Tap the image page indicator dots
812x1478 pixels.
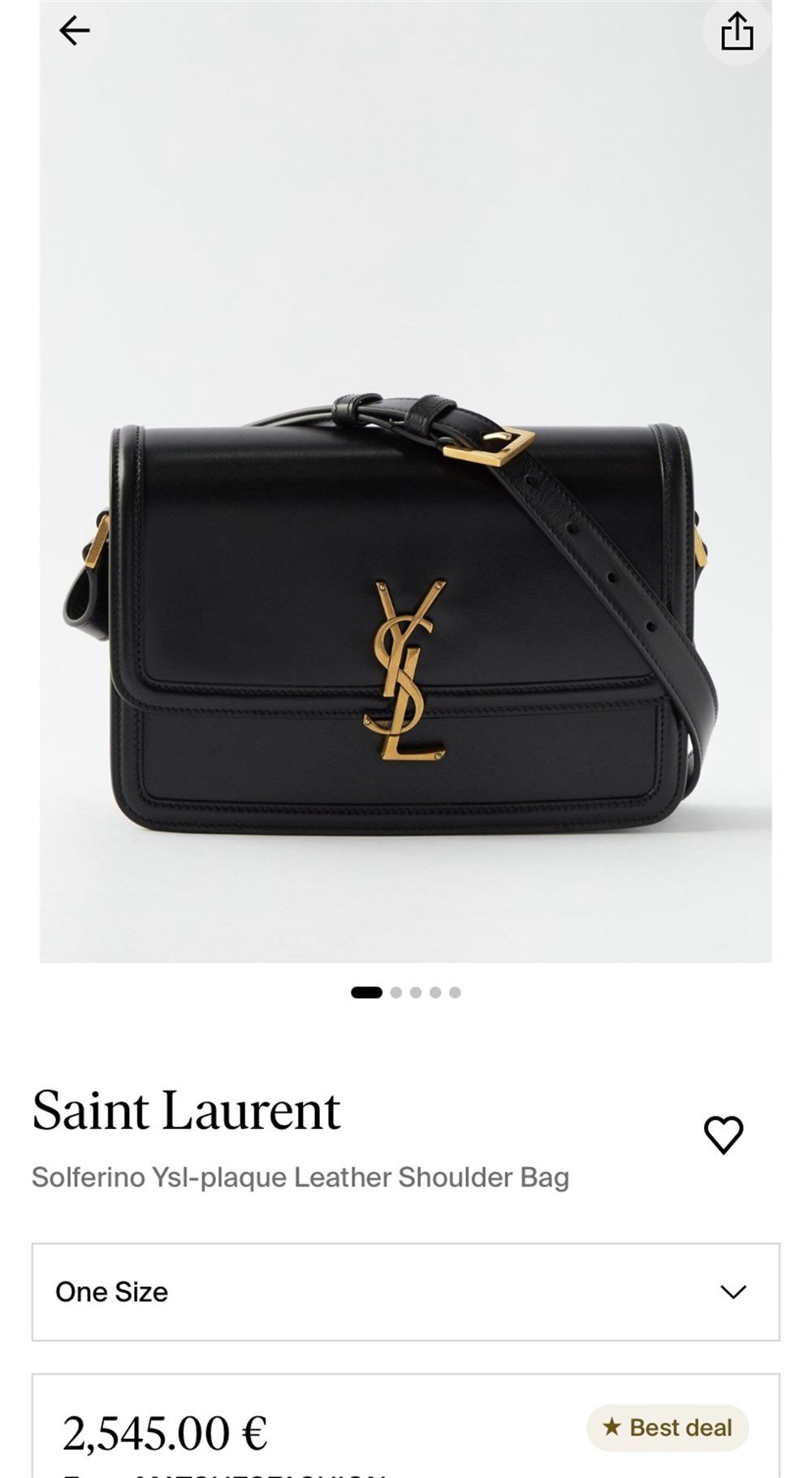(406, 992)
